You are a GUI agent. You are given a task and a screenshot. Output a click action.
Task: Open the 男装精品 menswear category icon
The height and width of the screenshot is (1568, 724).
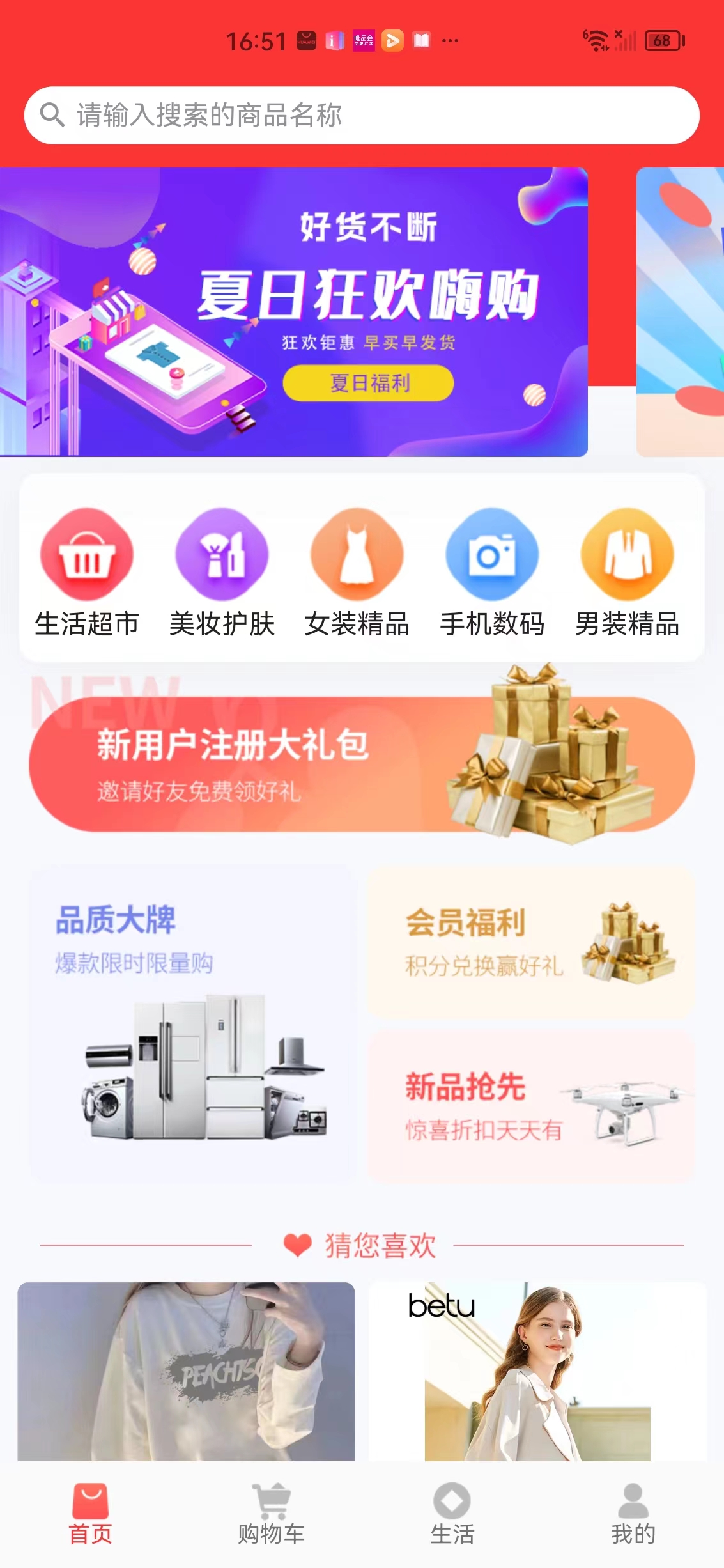[x=628, y=555]
